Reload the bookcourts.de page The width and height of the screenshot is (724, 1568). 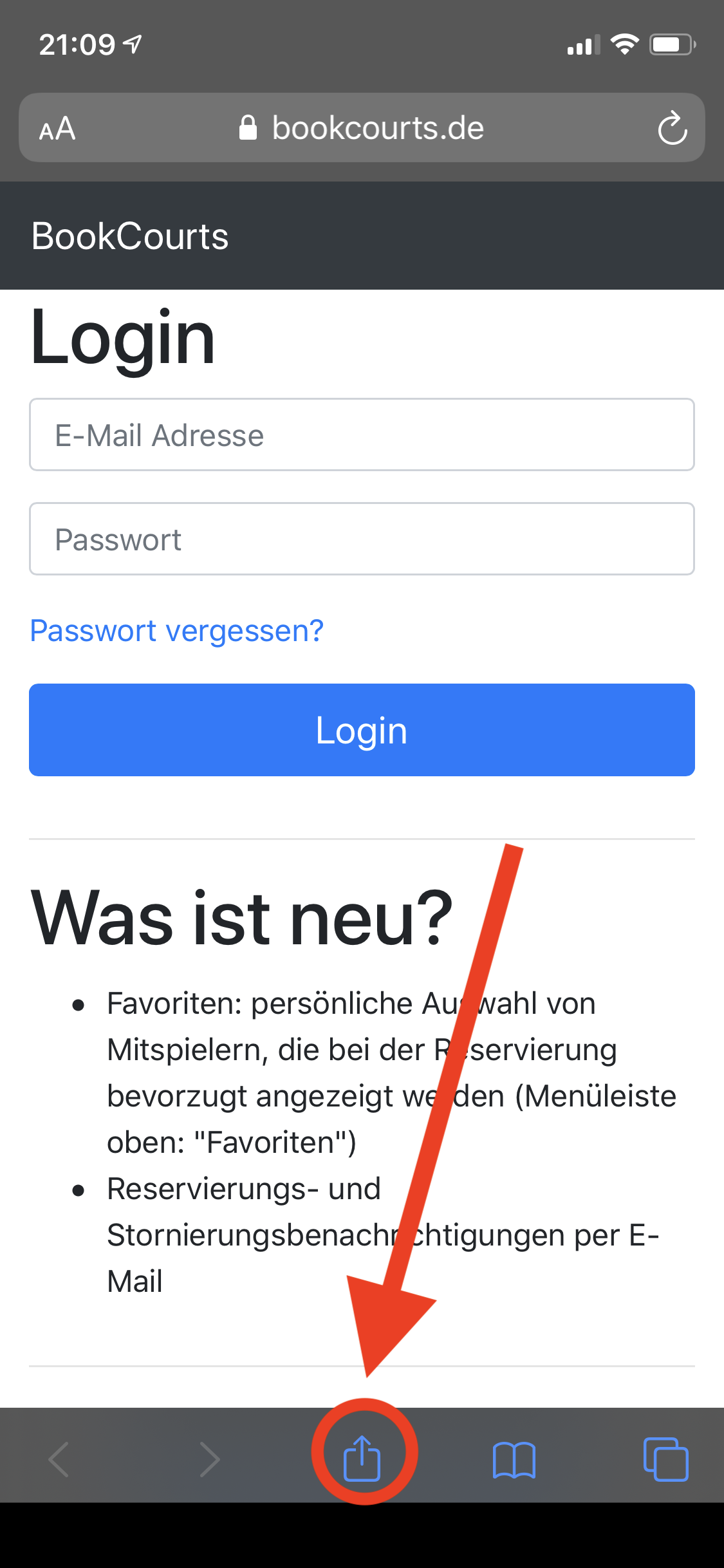[673, 128]
